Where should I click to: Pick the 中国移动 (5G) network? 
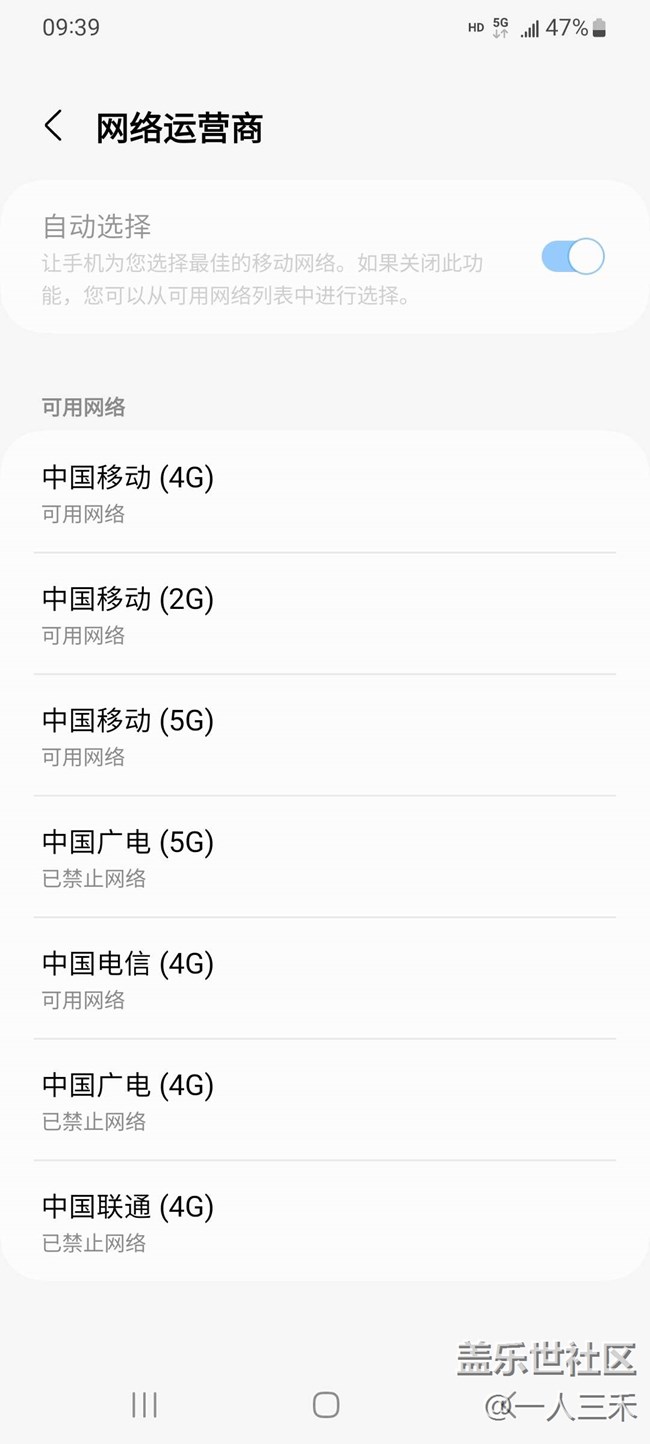coord(325,735)
